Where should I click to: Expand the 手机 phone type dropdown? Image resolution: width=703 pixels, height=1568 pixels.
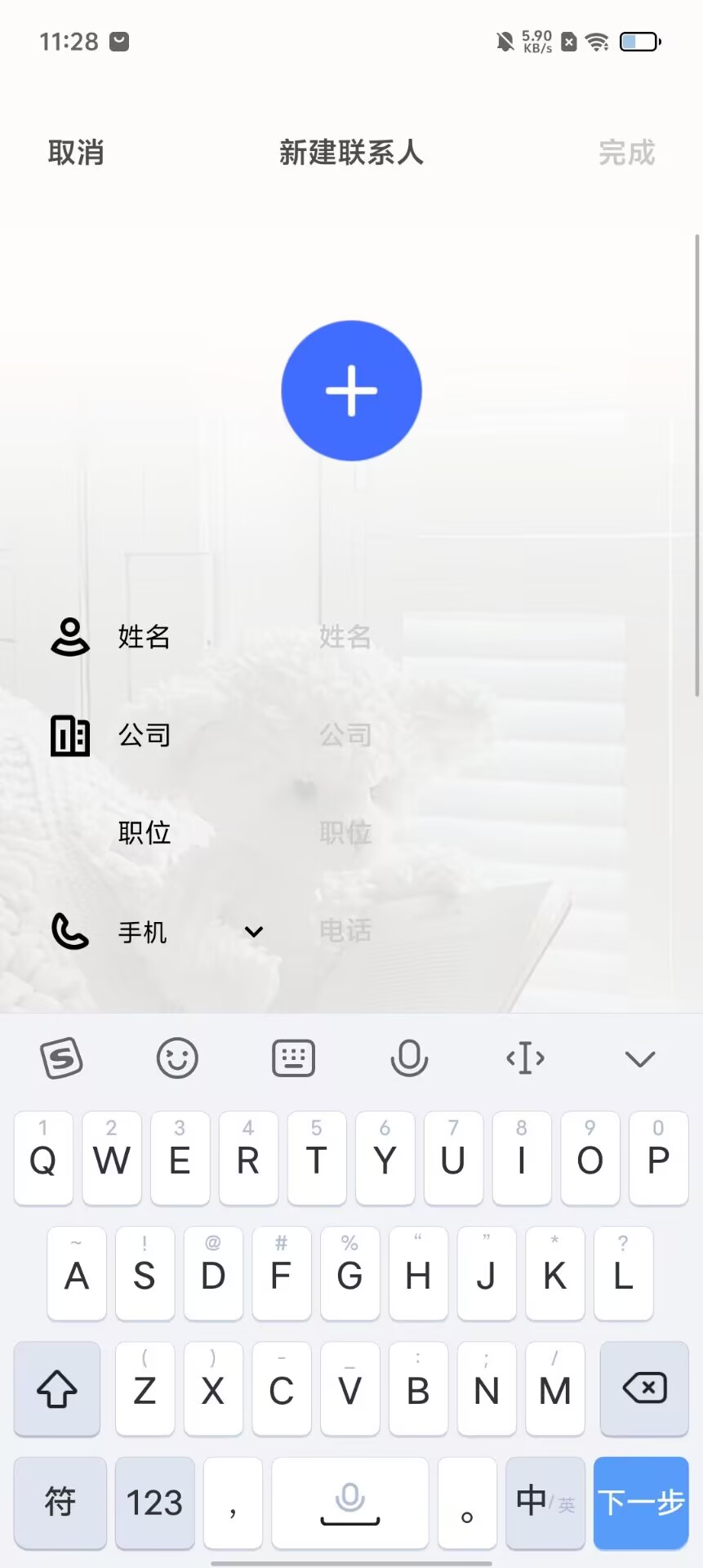(x=254, y=932)
